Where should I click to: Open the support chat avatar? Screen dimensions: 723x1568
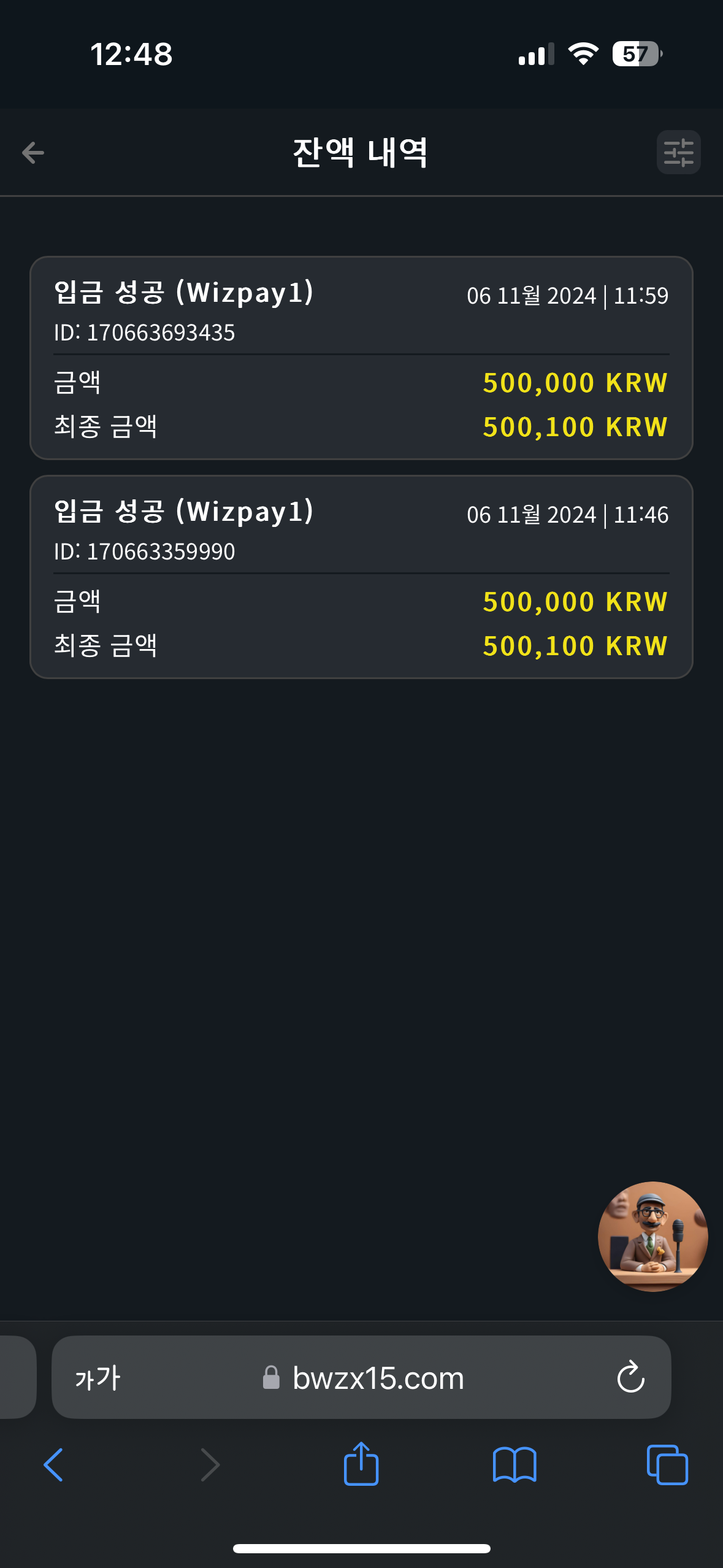click(652, 1236)
